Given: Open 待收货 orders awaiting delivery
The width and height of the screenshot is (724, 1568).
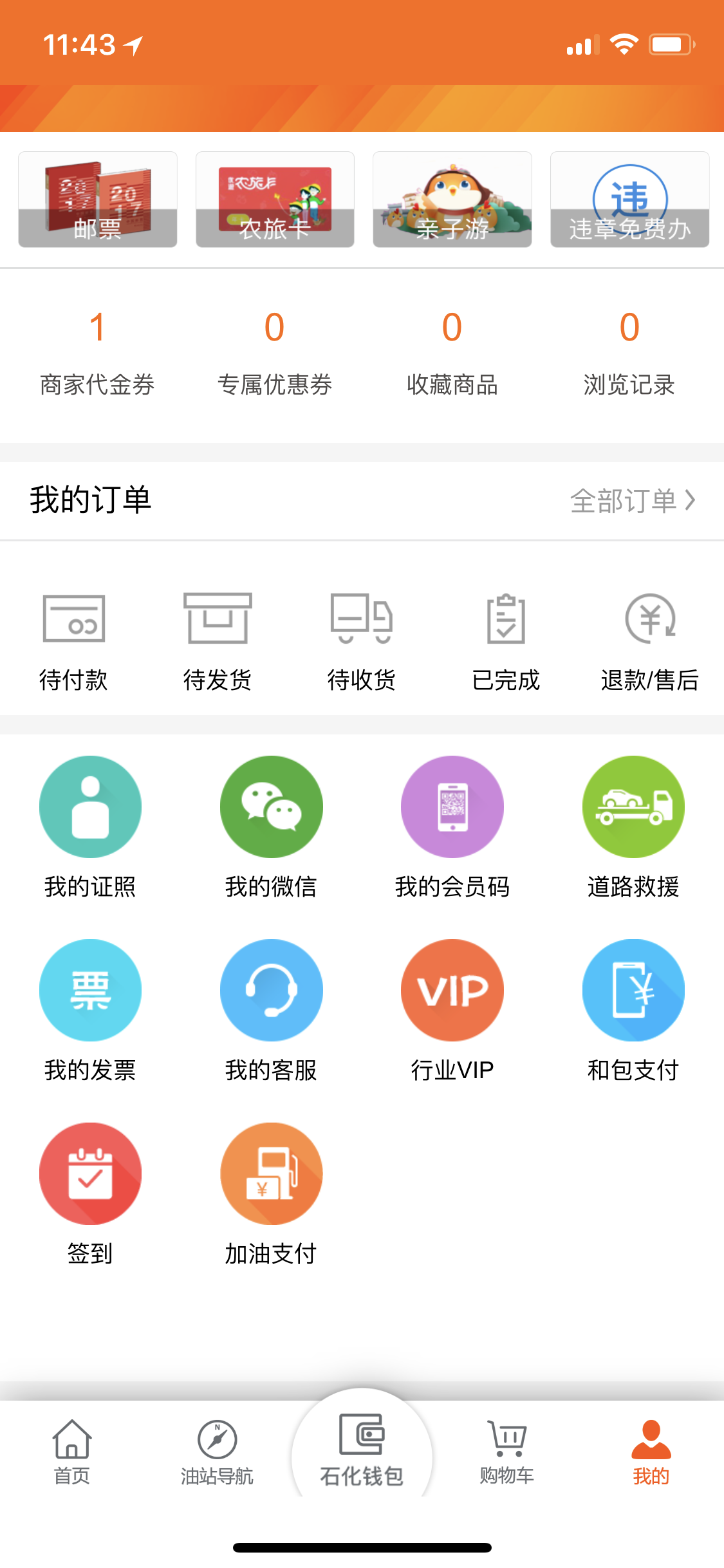Looking at the screenshot, I should pos(362,641).
